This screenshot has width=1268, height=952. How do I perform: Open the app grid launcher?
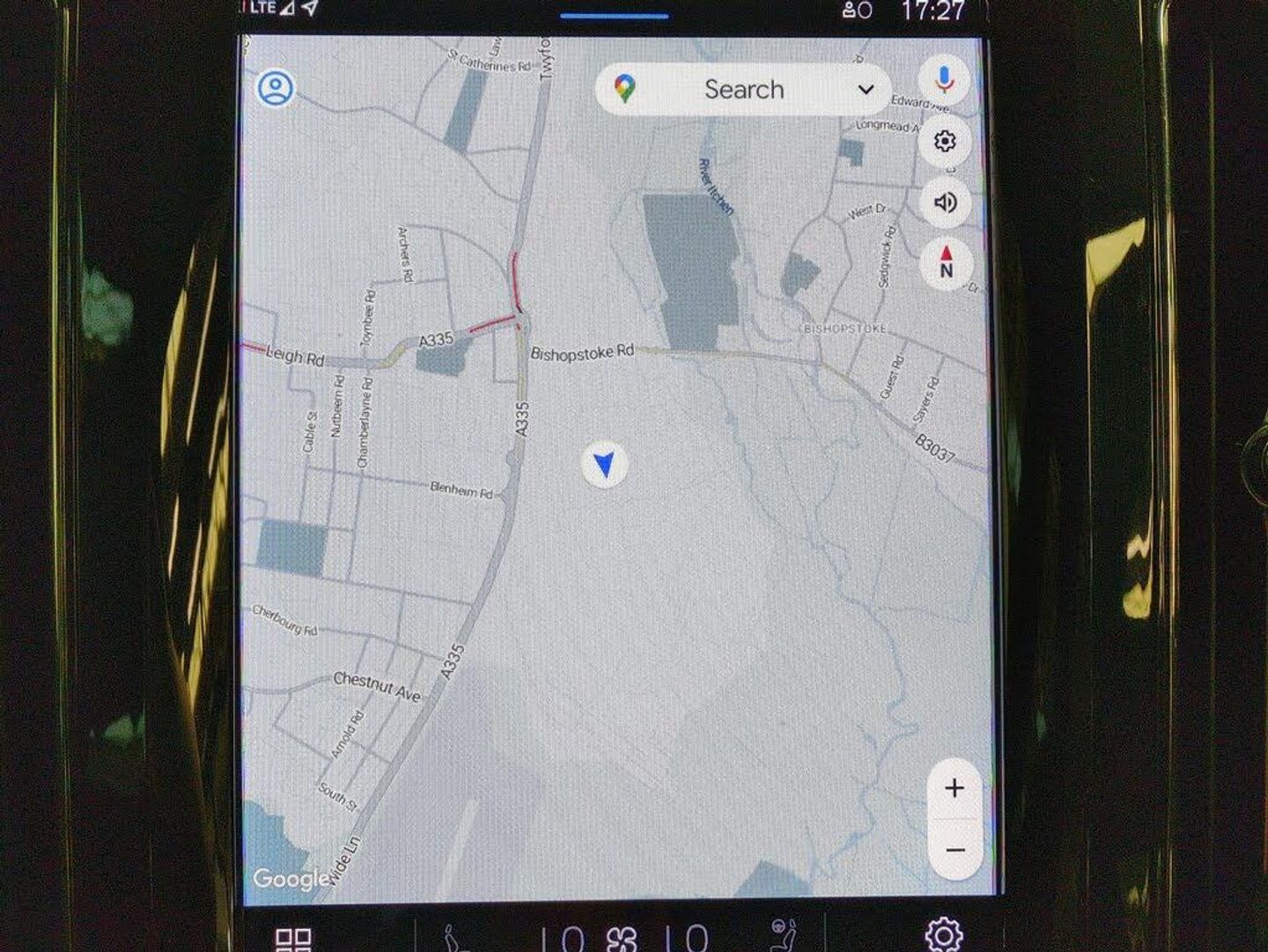pyautogui.click(x=293, y=939)
